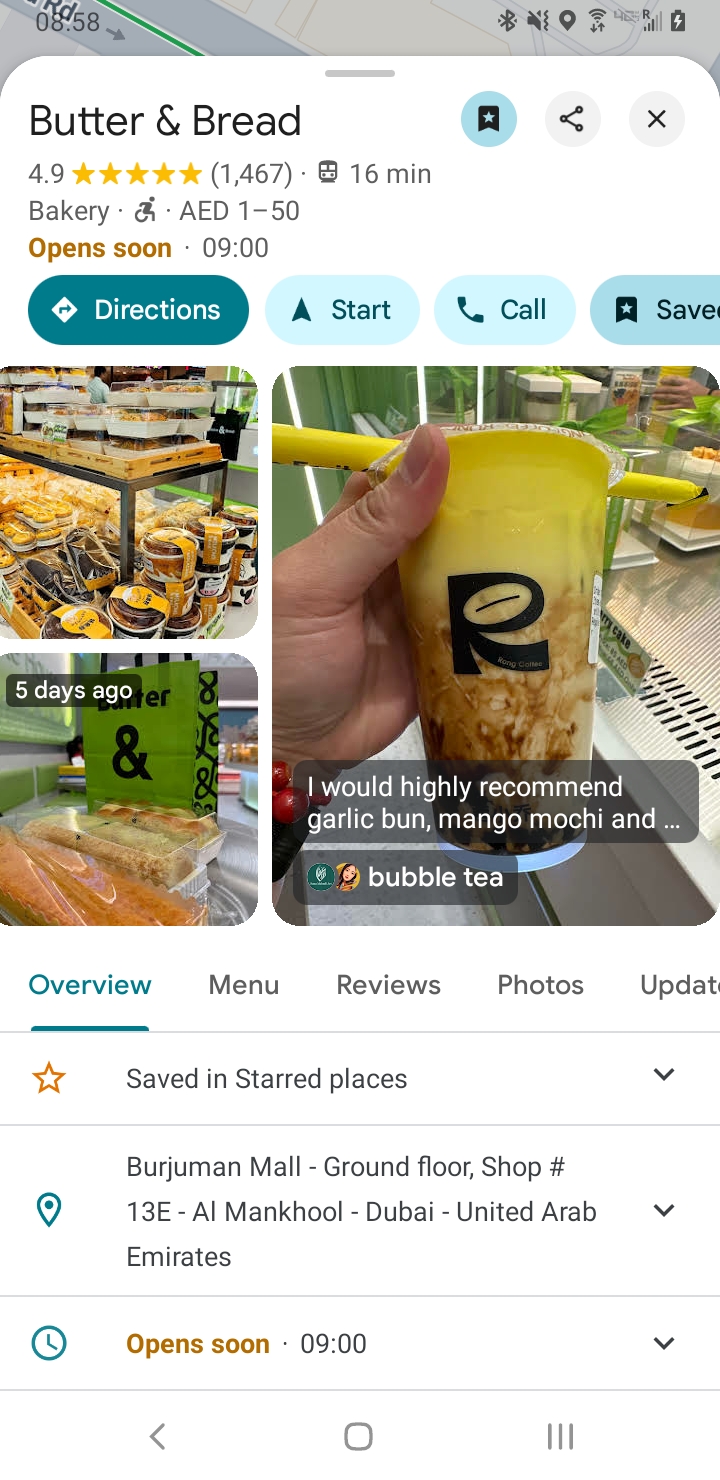720x1480 pixels.
Task: Call Butter & Bread
Action: pyautogui.click(x=504, y=310)
